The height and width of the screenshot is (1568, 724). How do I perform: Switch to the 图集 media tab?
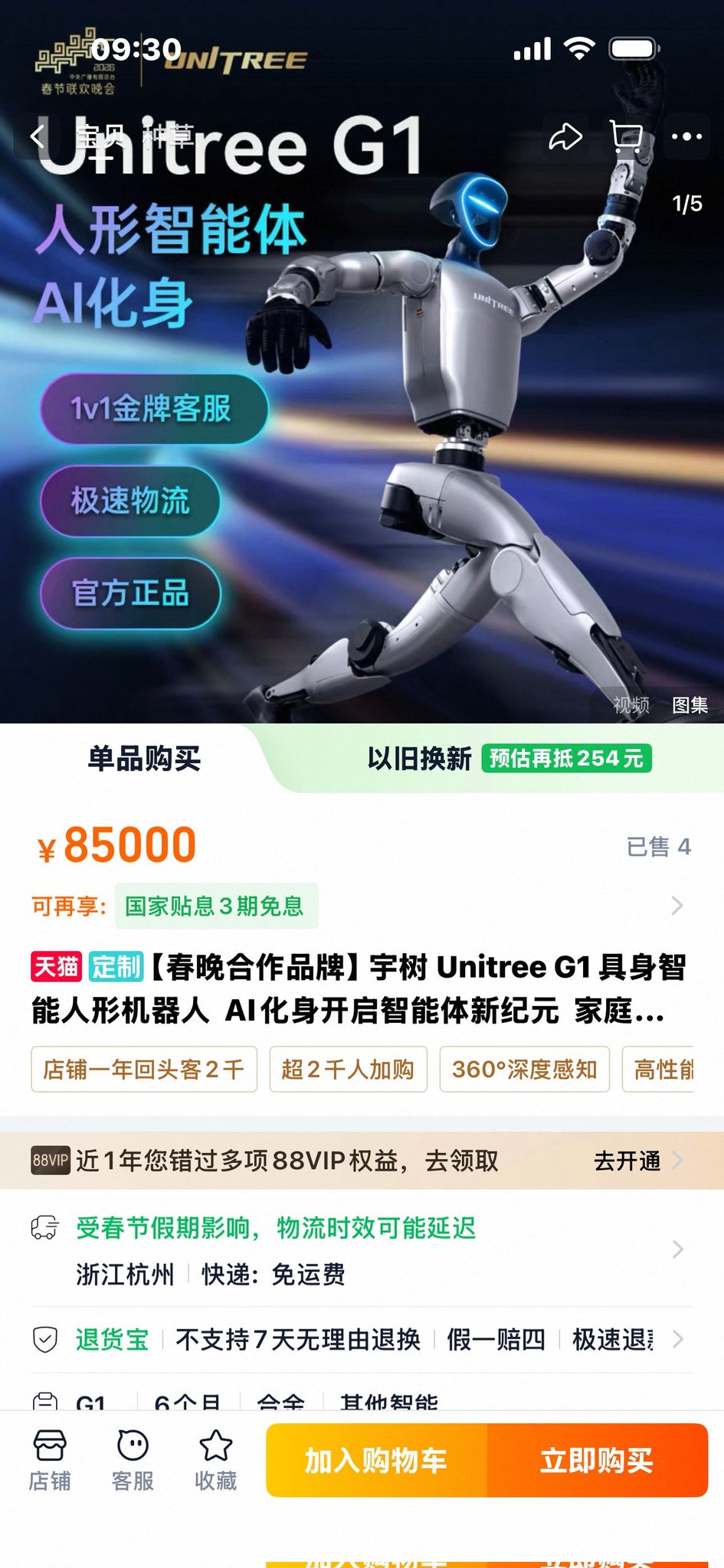tap(690, 705)
